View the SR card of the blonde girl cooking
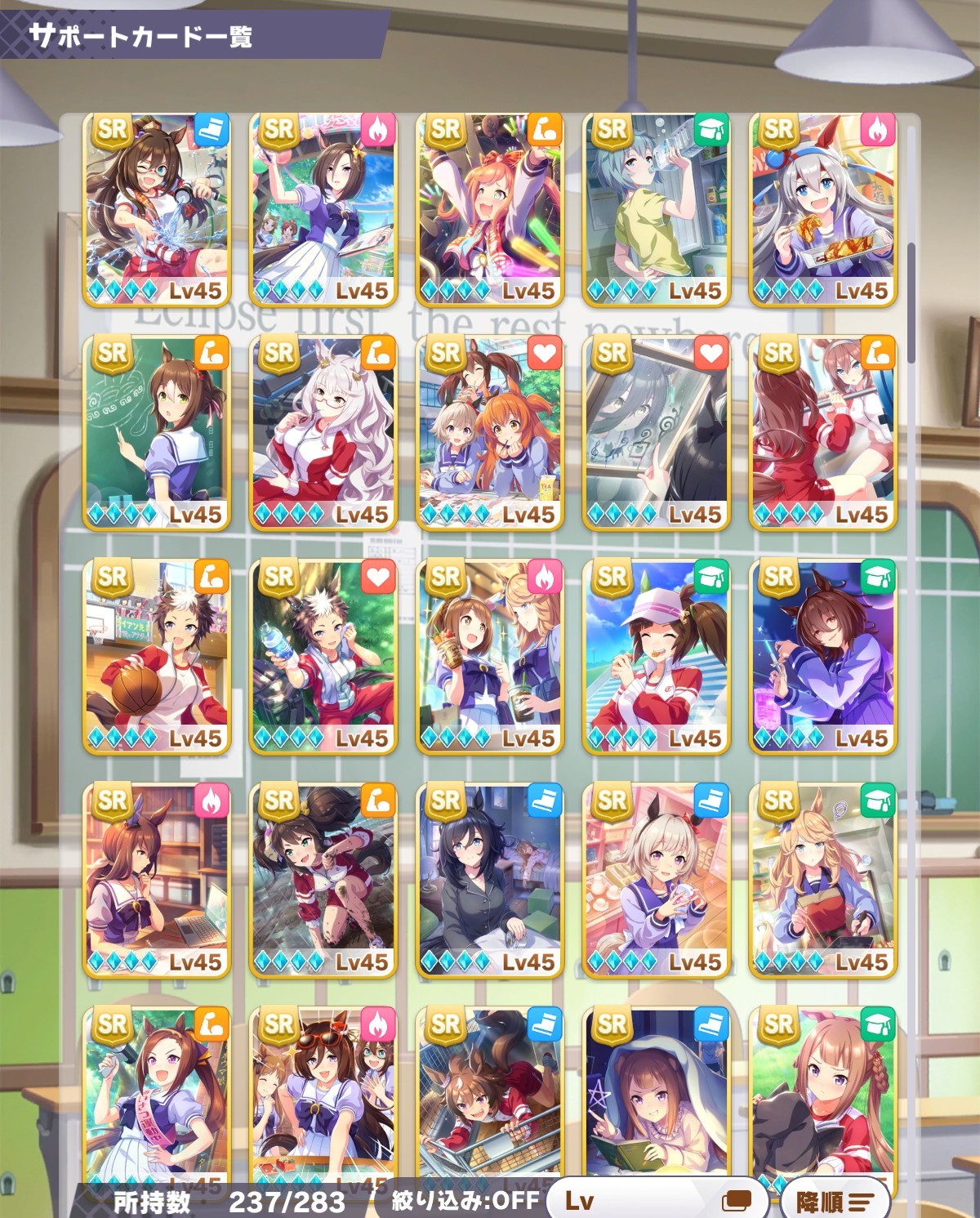Viewport: 980px width, 1218px height. pos(822,880)
